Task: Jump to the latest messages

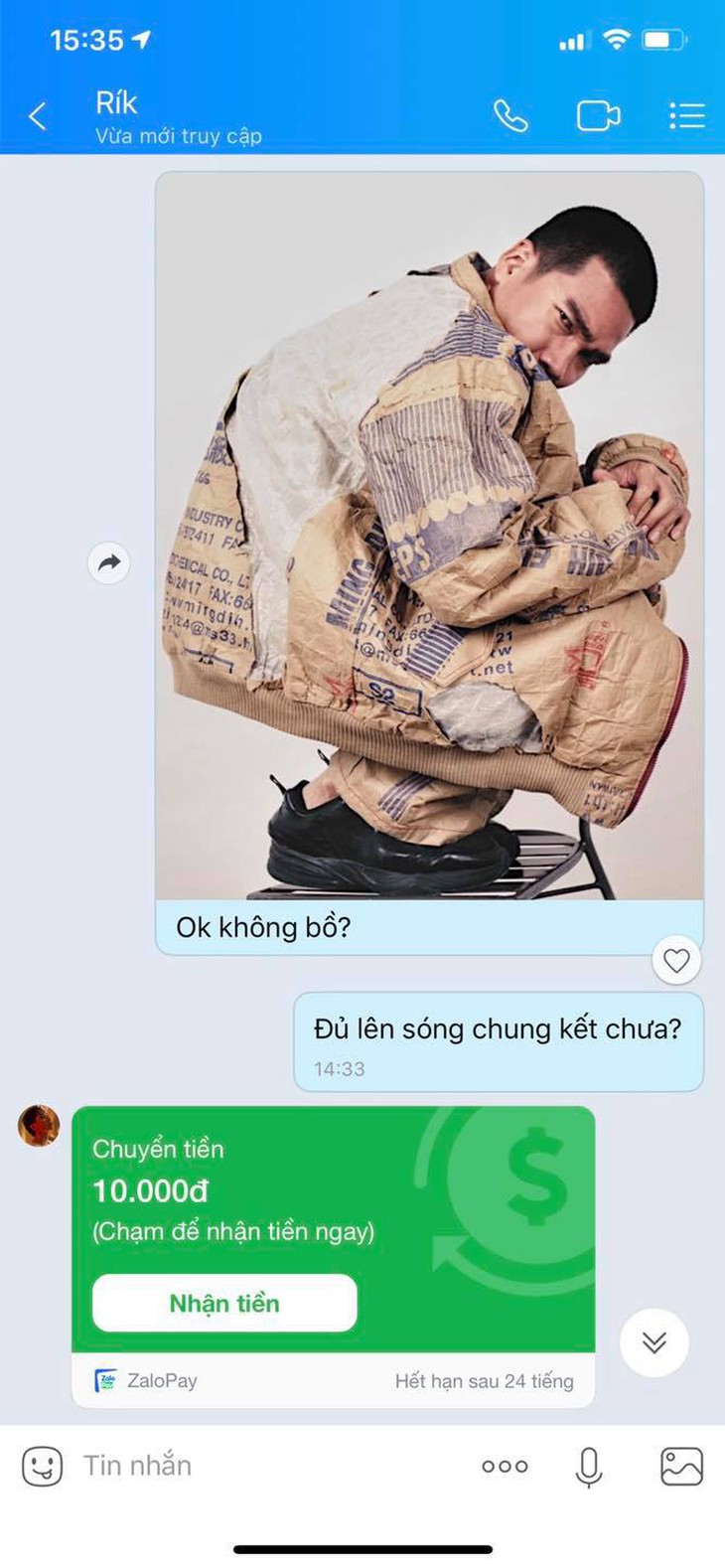Action: point(653,1342)
